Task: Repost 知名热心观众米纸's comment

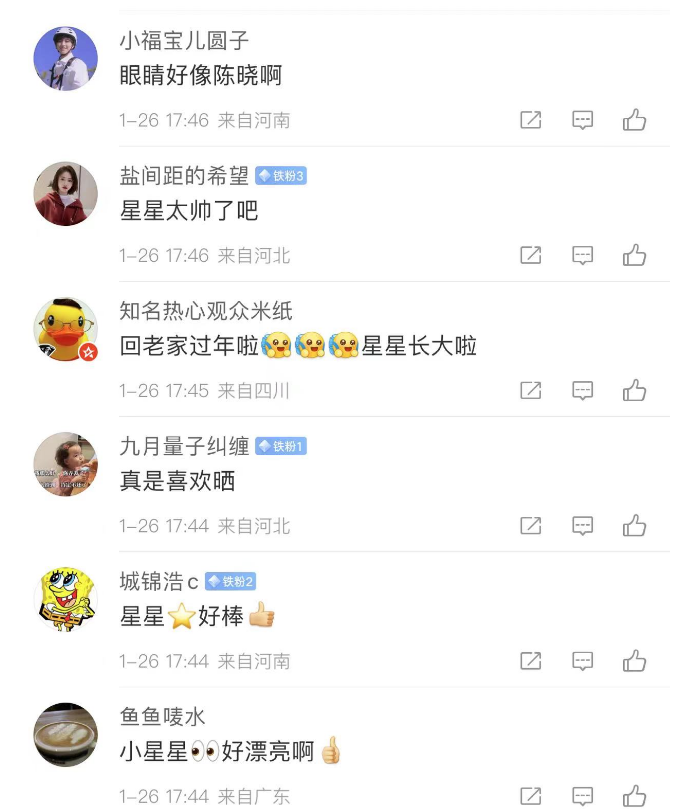Action: 531,391
